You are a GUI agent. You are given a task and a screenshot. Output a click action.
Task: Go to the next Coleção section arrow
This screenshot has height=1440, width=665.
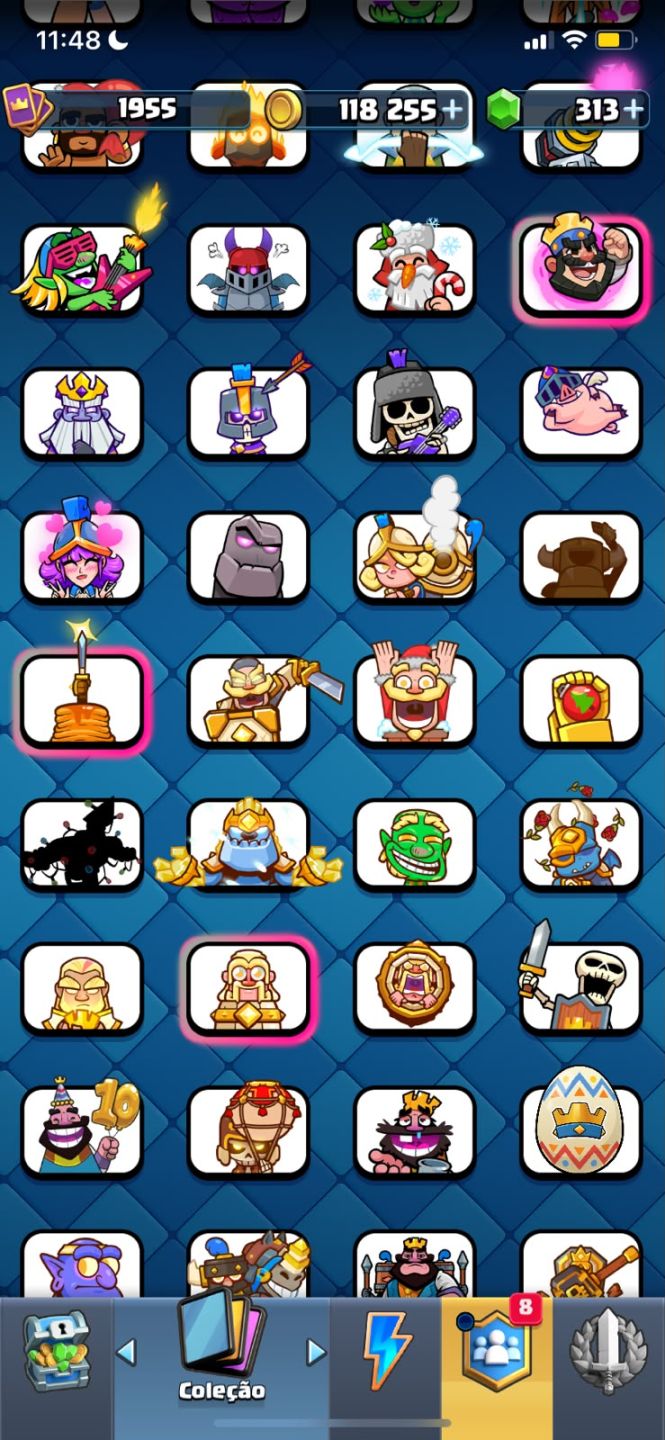point(316,1353)
